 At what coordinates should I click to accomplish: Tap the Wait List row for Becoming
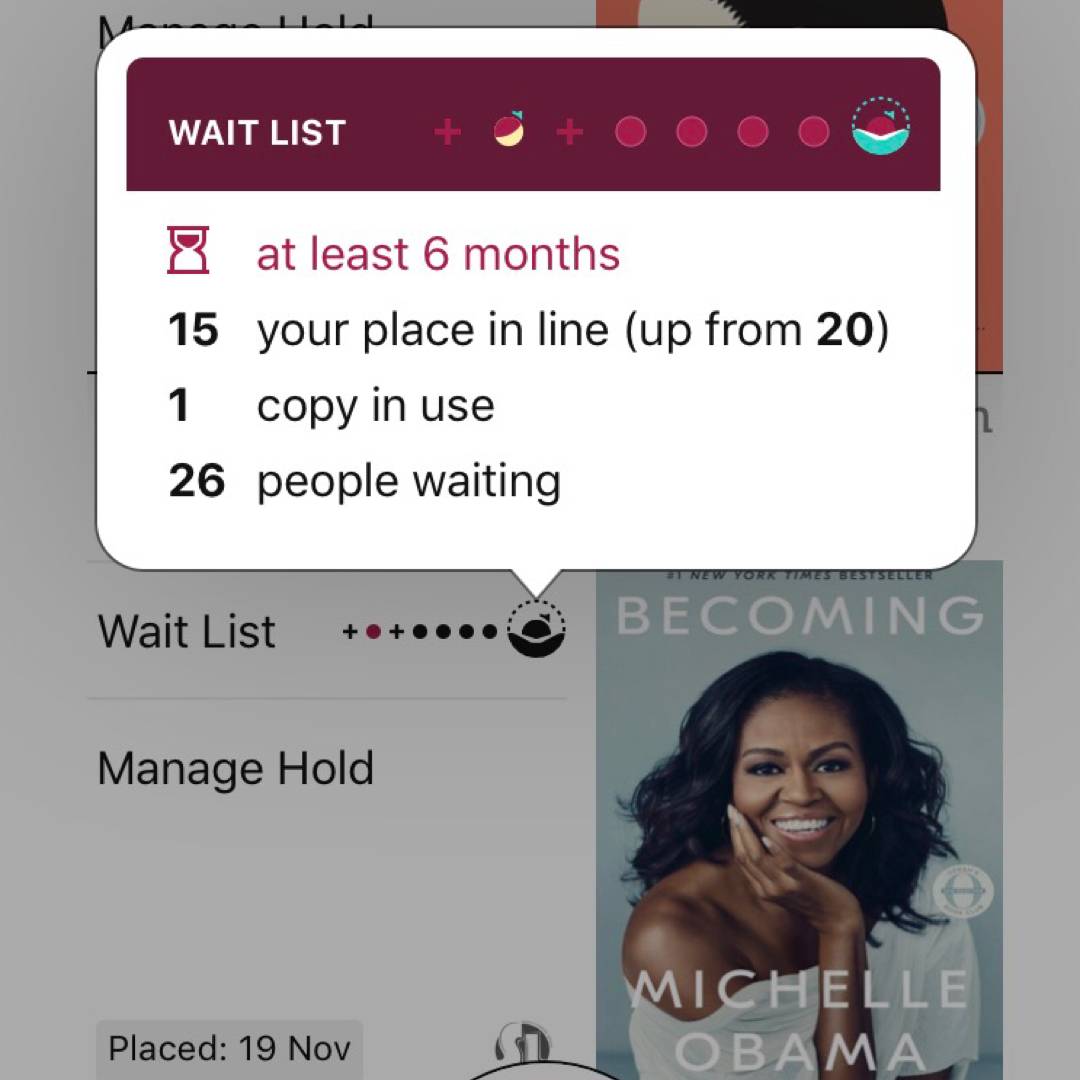330,631
